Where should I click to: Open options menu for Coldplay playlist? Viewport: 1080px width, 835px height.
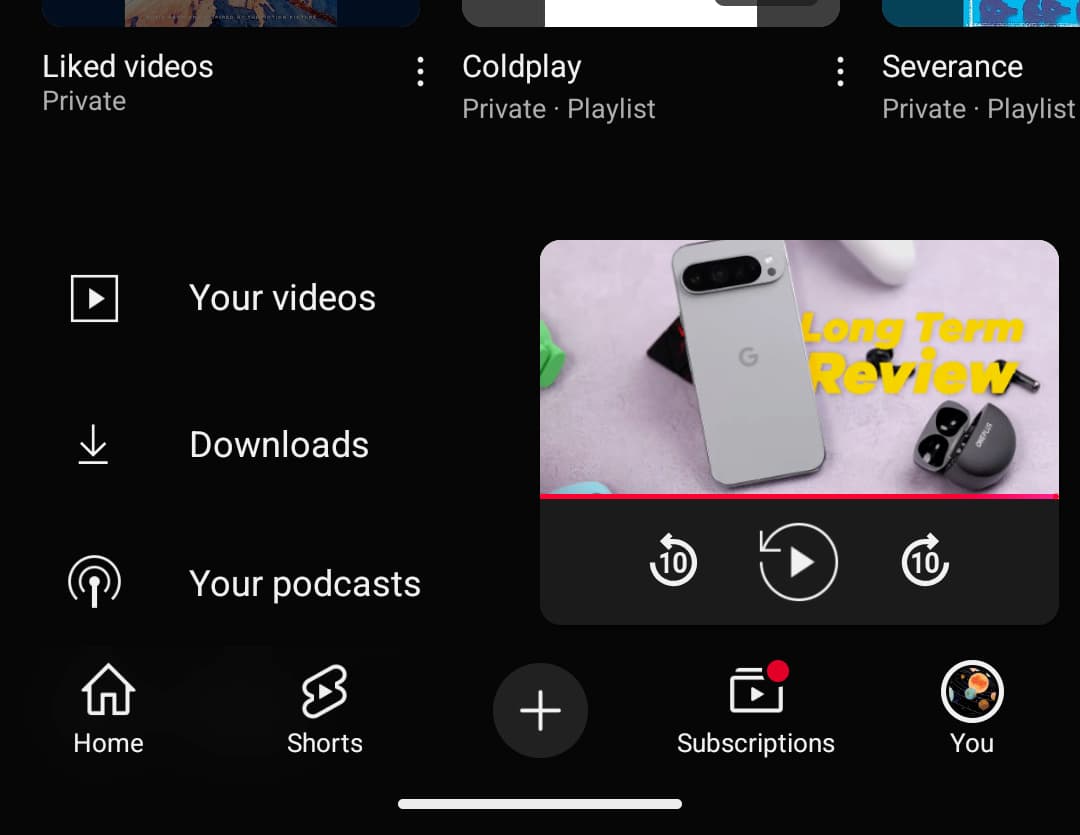pyautogui.click(x=840, y=72)
